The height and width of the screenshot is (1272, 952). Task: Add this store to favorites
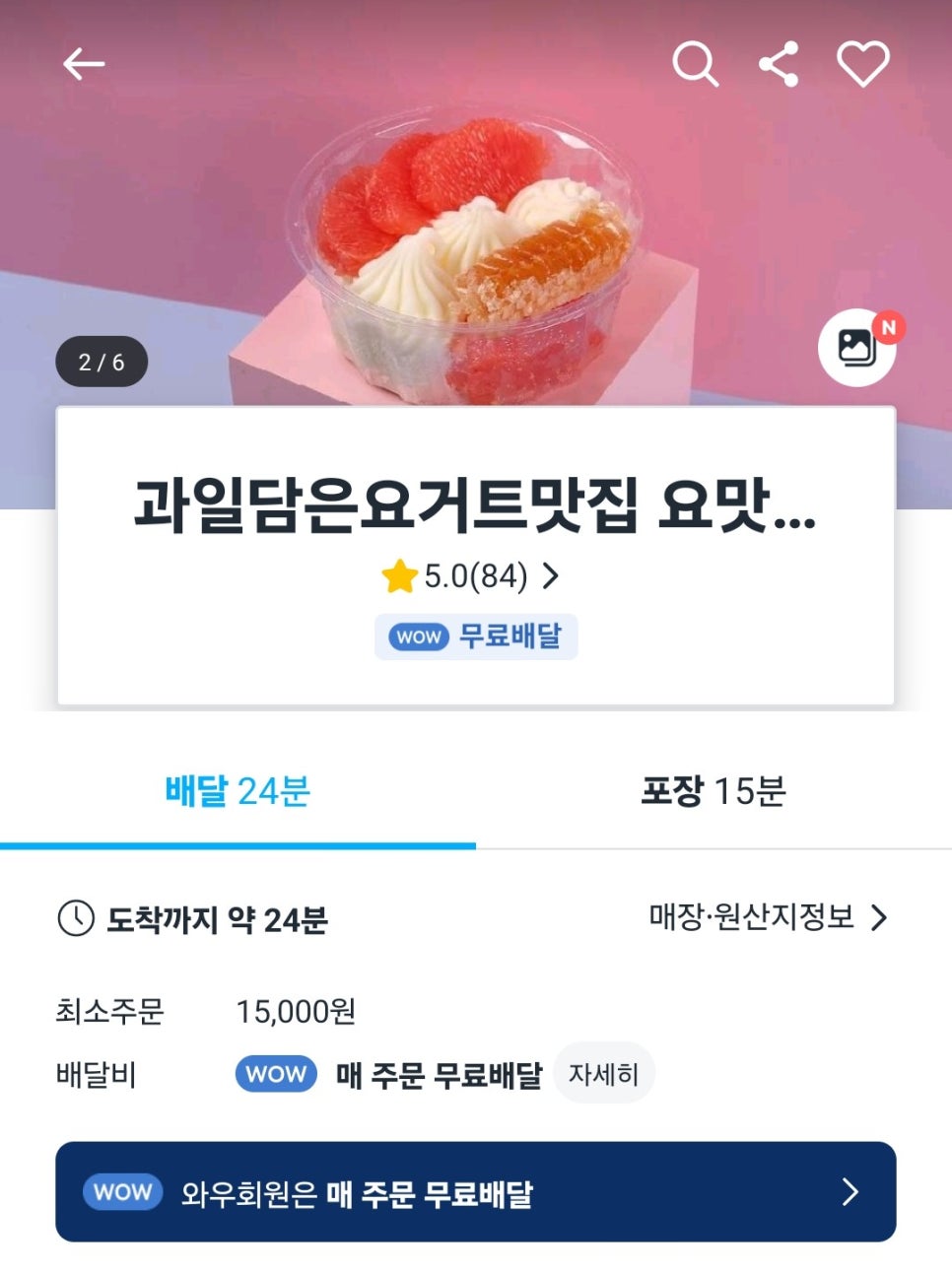tap(863, 65)
